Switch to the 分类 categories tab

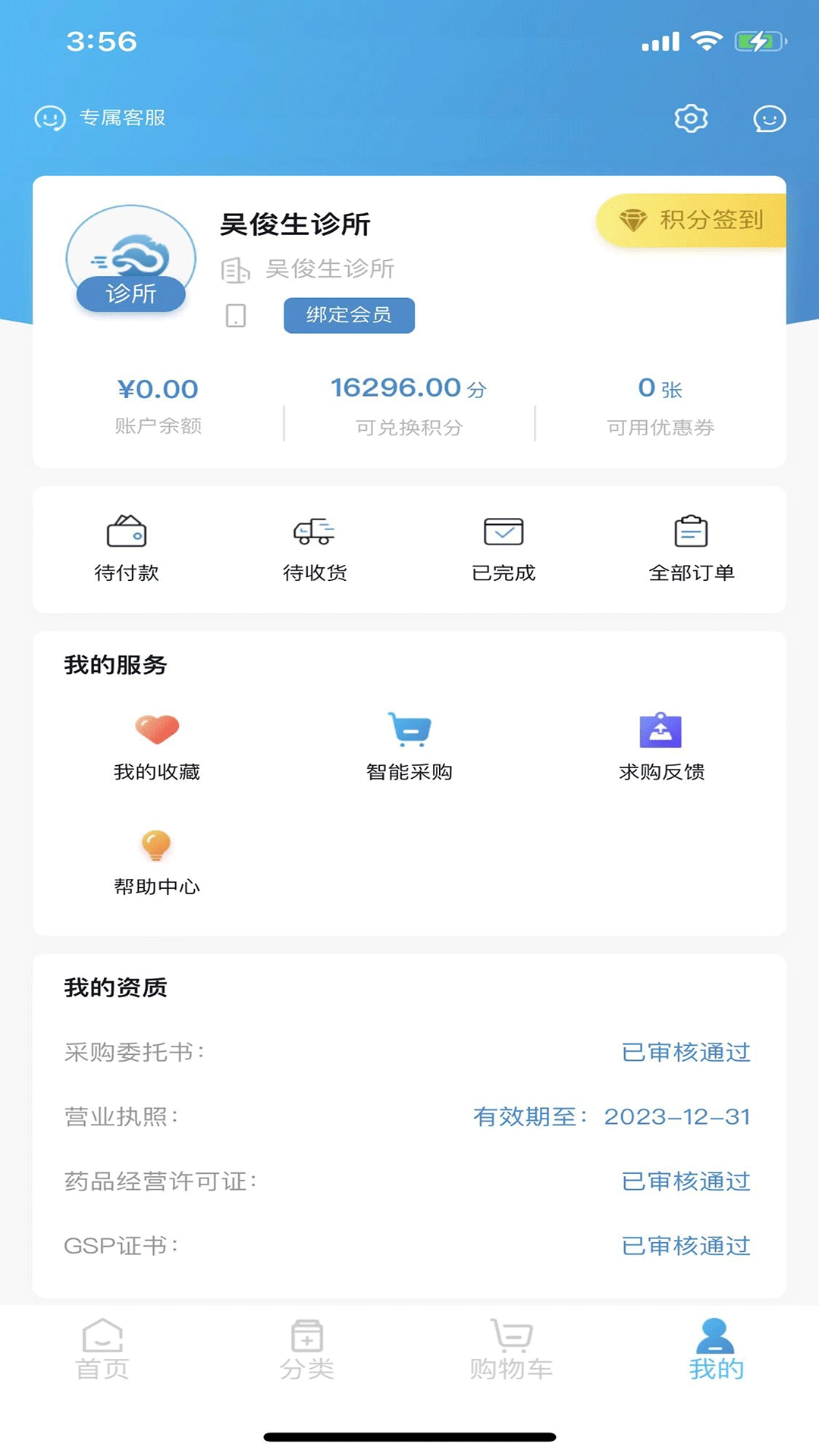[x=307, y=1357]
